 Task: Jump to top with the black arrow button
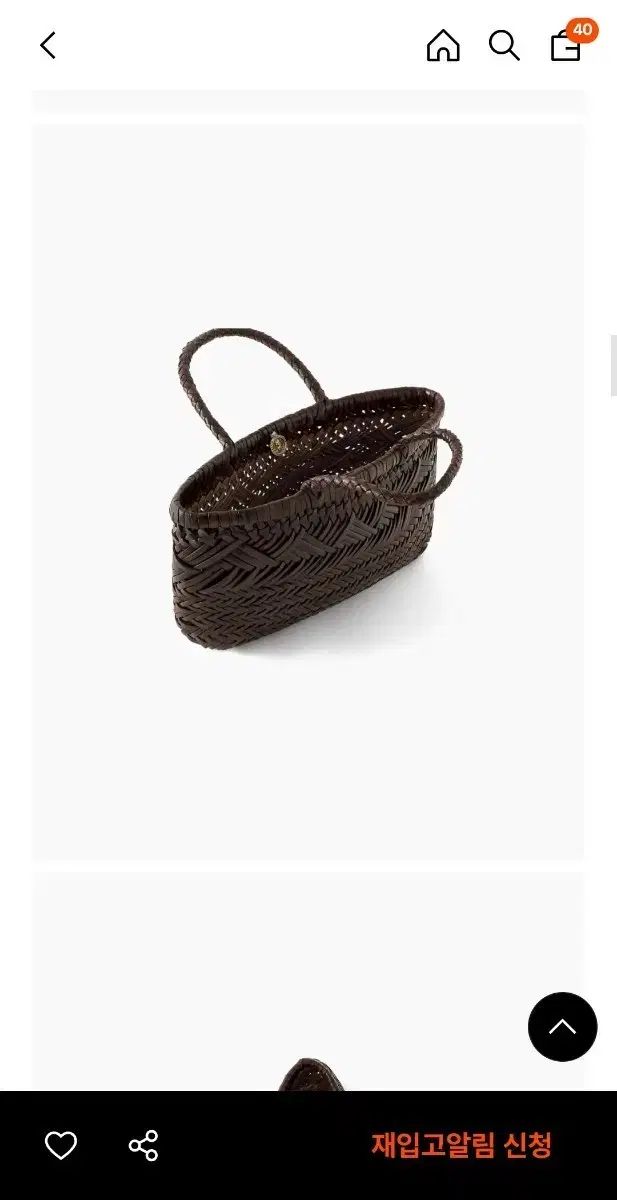click(x=563, y=1027)
